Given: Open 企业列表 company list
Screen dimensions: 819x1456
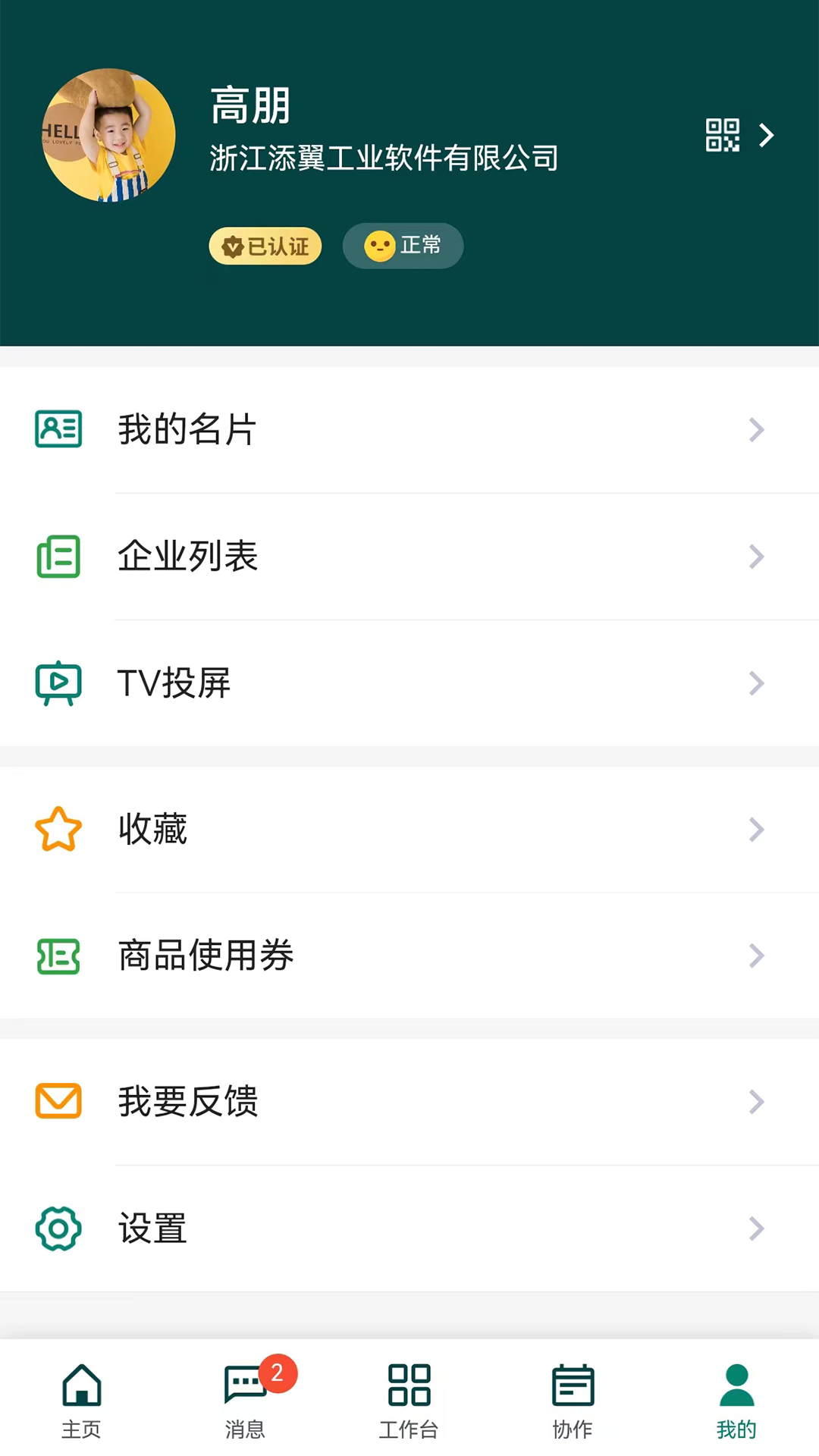Looking at the screenshot, I should tap(409, 557).
